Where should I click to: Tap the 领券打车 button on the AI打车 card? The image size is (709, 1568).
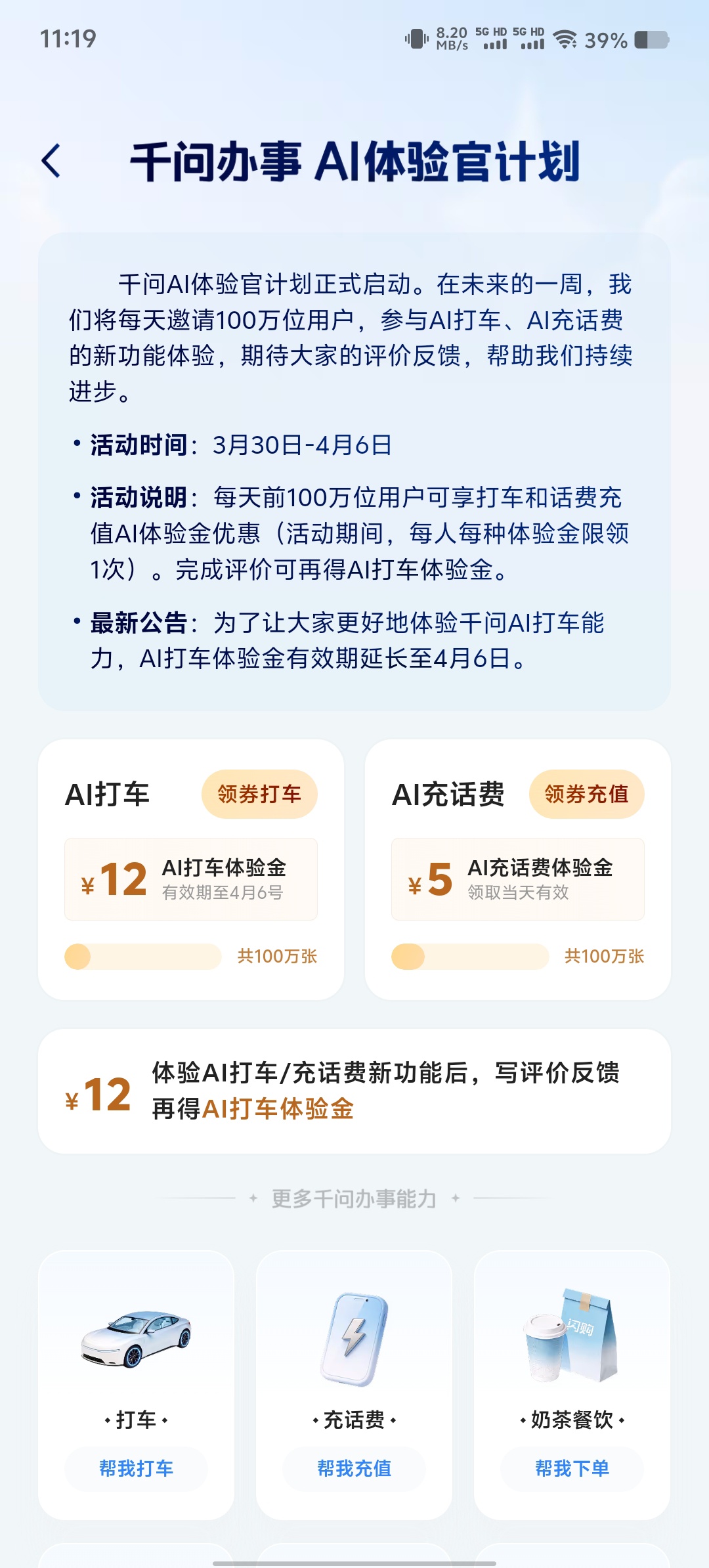(259, 794)
